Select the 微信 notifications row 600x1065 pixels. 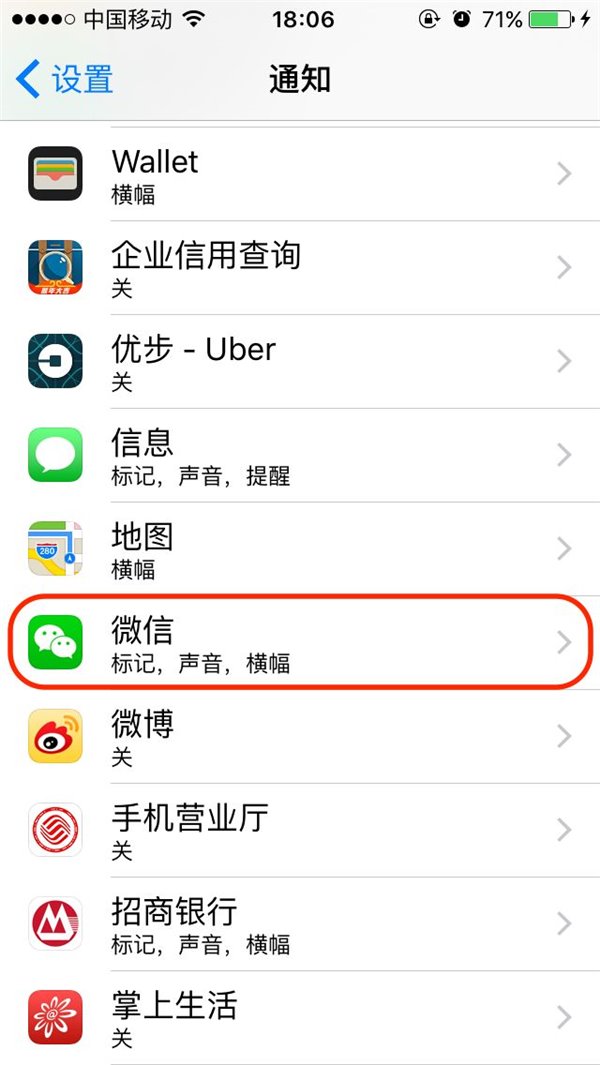(x=300, y=642)
